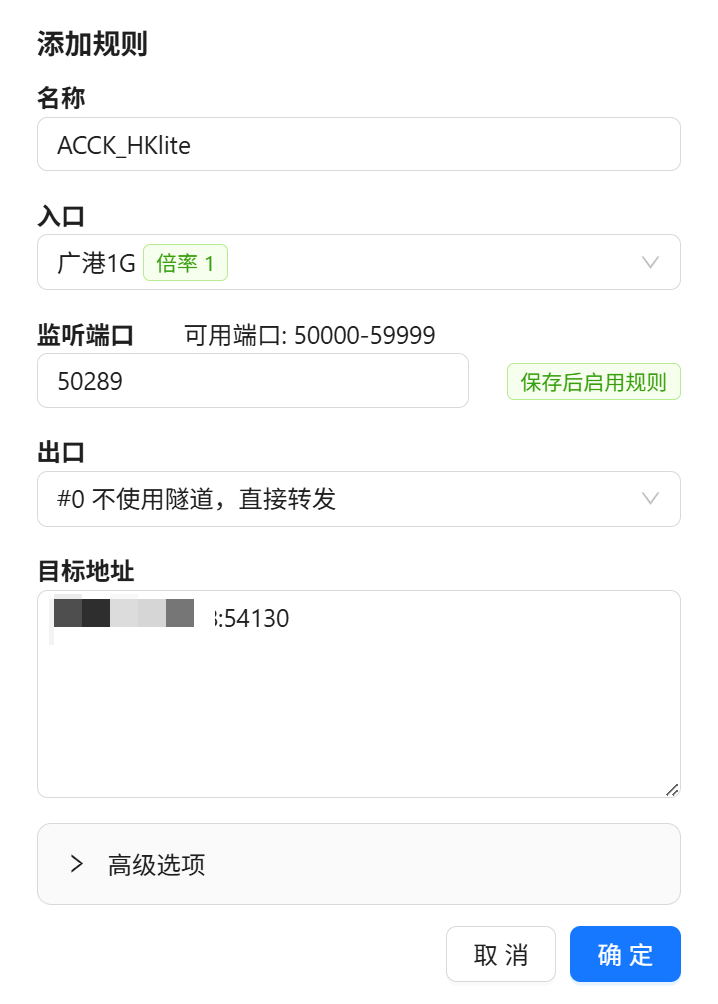Open the 出口 dropdown for tunnel selection
Image resolution: width=718 pixels, height=1004 pixels.
[x=358, y=499]
